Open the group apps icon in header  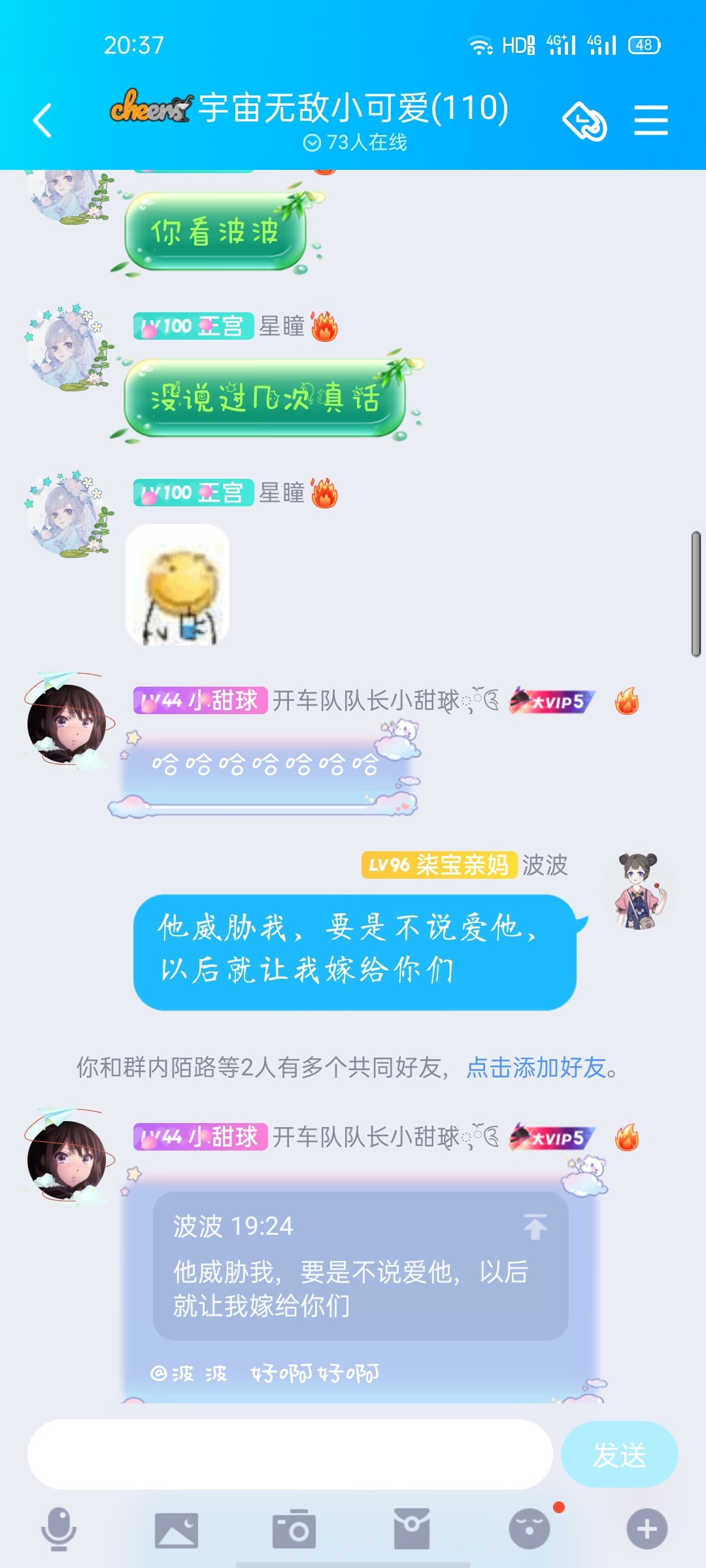(584, 121)
